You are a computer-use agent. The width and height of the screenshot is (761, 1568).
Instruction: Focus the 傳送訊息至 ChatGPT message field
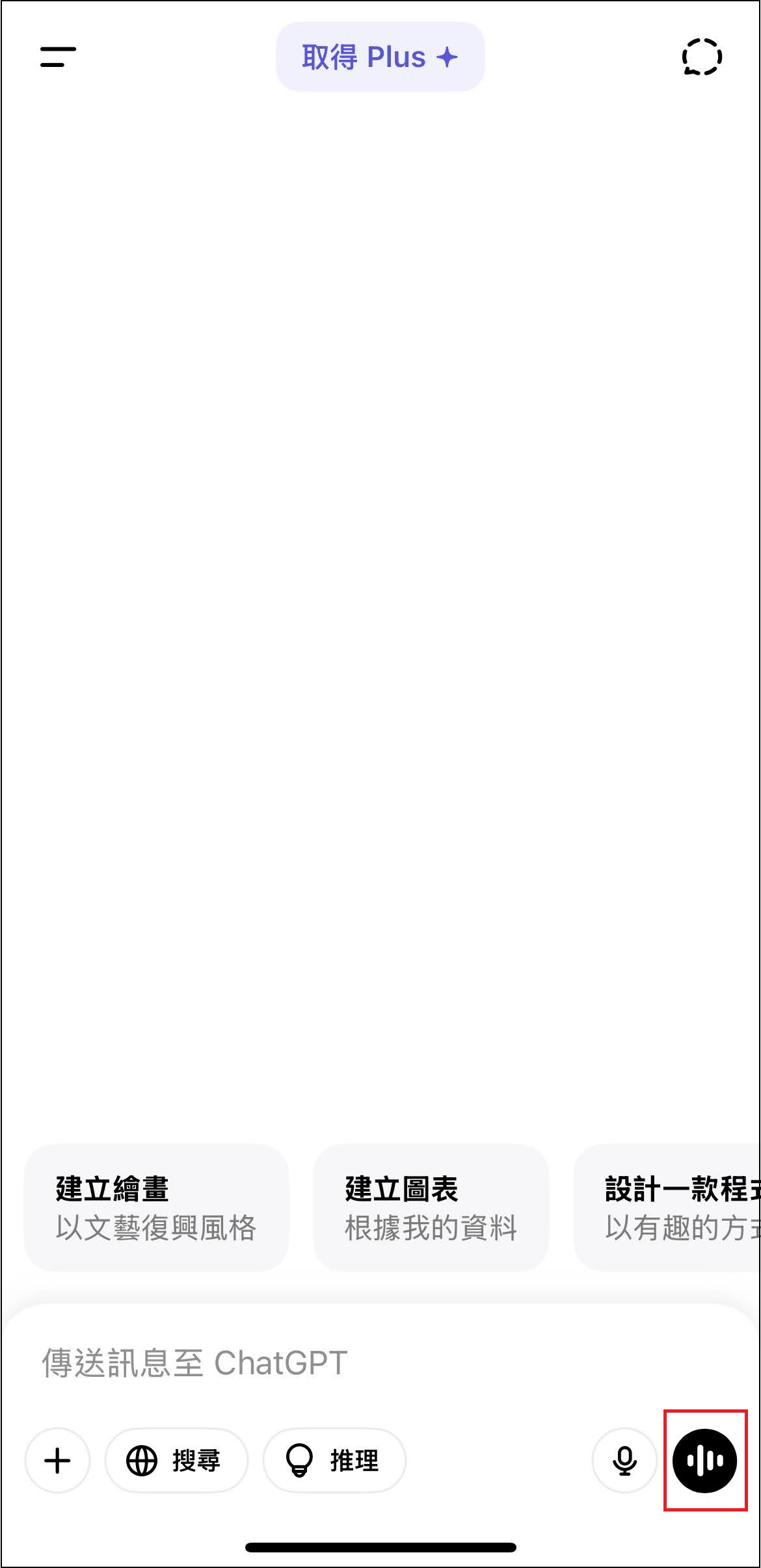pos(325,1363)
